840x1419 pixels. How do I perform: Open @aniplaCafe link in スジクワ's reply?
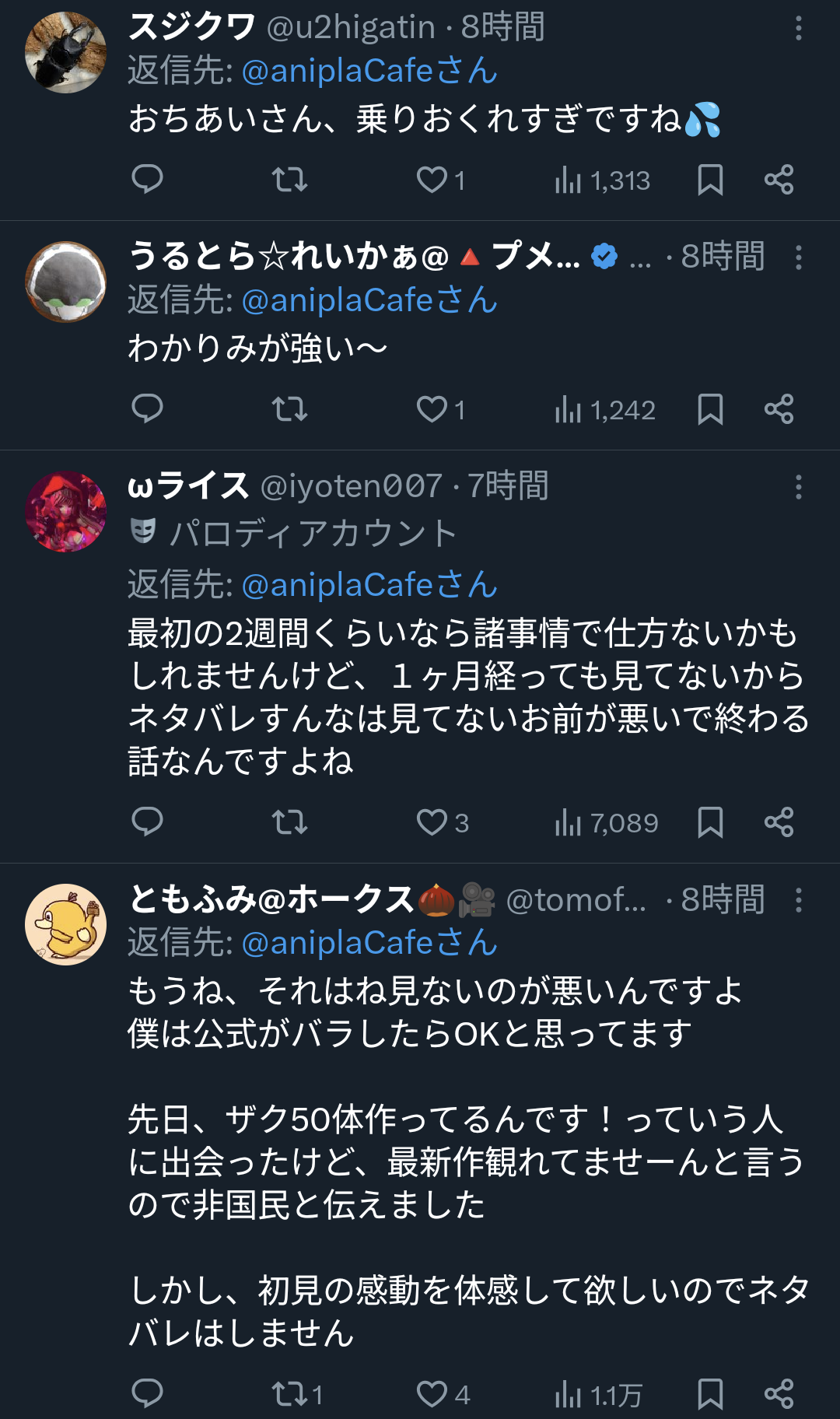(x=369, y=71)
